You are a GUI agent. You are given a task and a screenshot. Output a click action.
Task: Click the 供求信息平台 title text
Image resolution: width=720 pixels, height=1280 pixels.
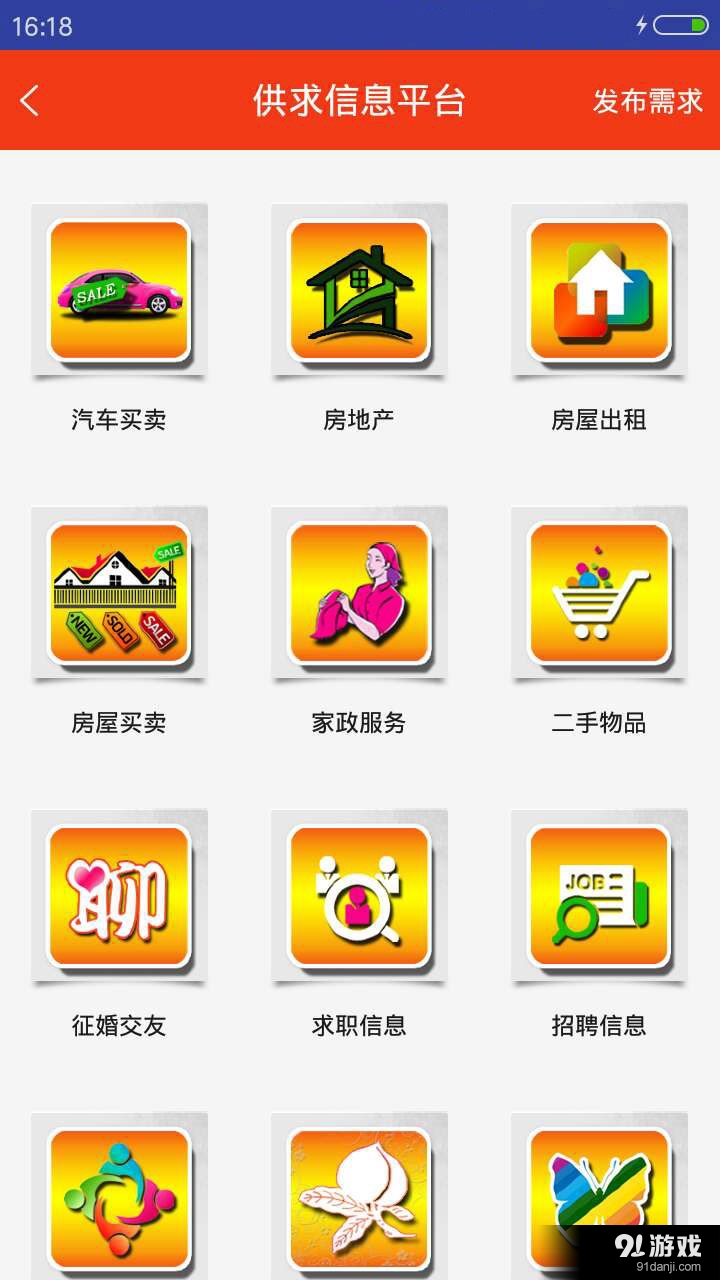click(x=360, y=101)
